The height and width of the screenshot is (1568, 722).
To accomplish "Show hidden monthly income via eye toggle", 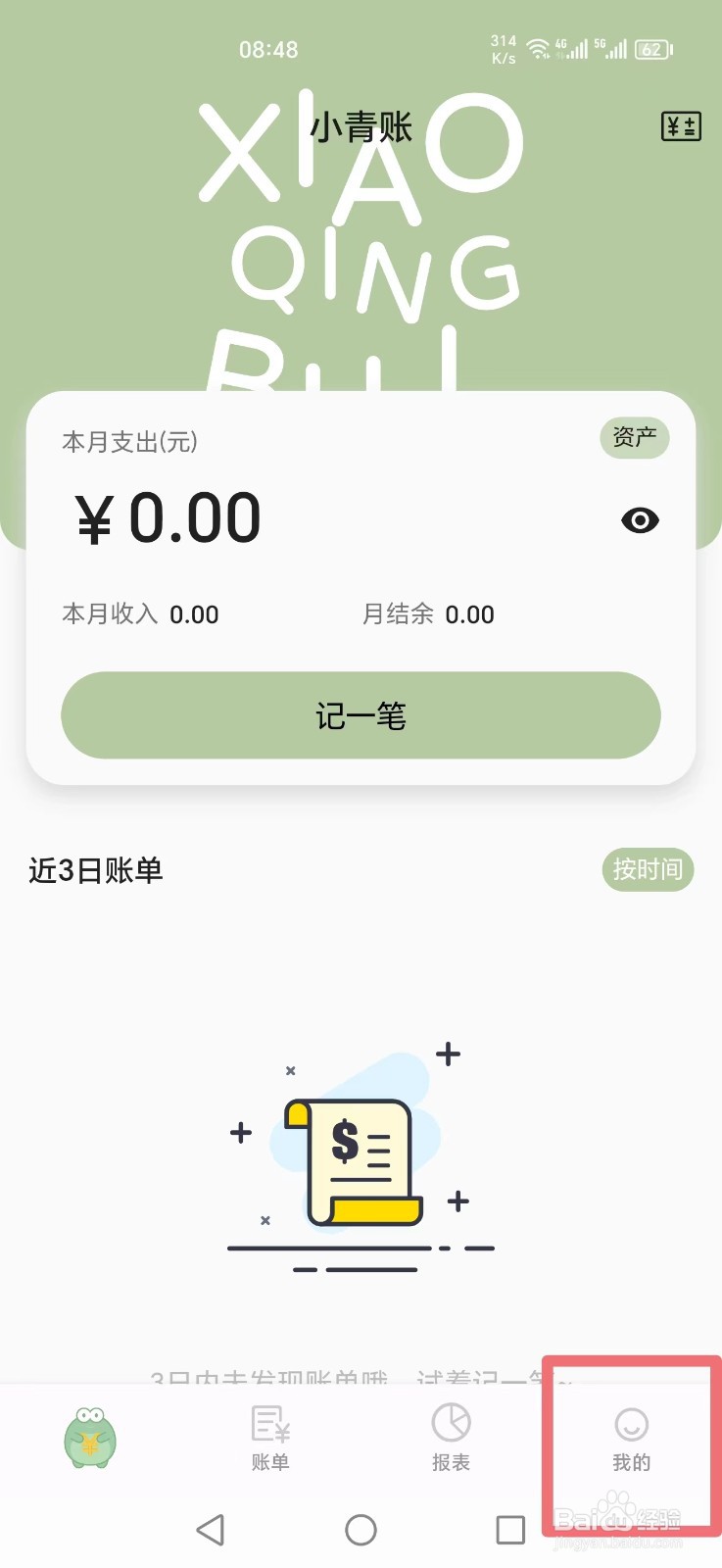I will point(639,520).
